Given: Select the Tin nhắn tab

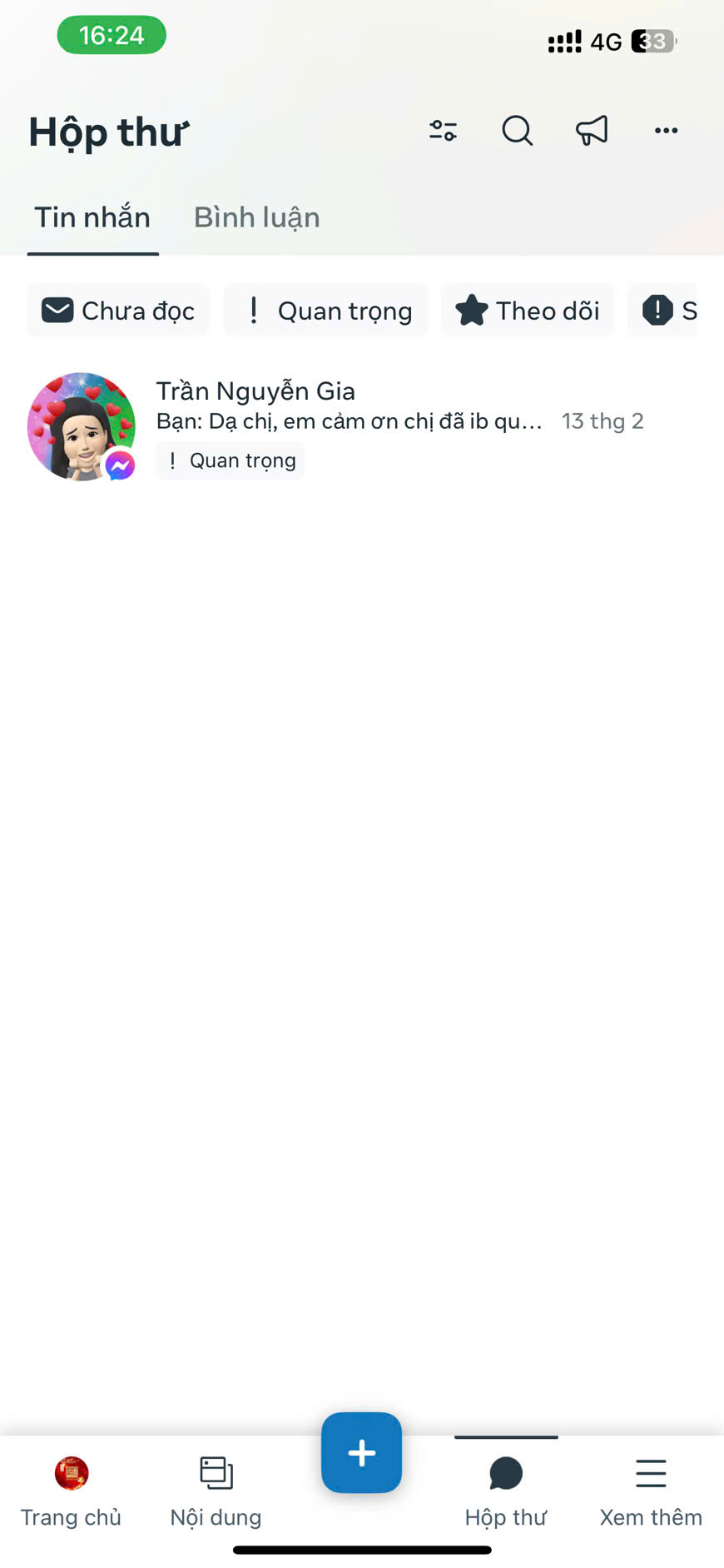Looking at the screenshot, I should tap(92, 217).
